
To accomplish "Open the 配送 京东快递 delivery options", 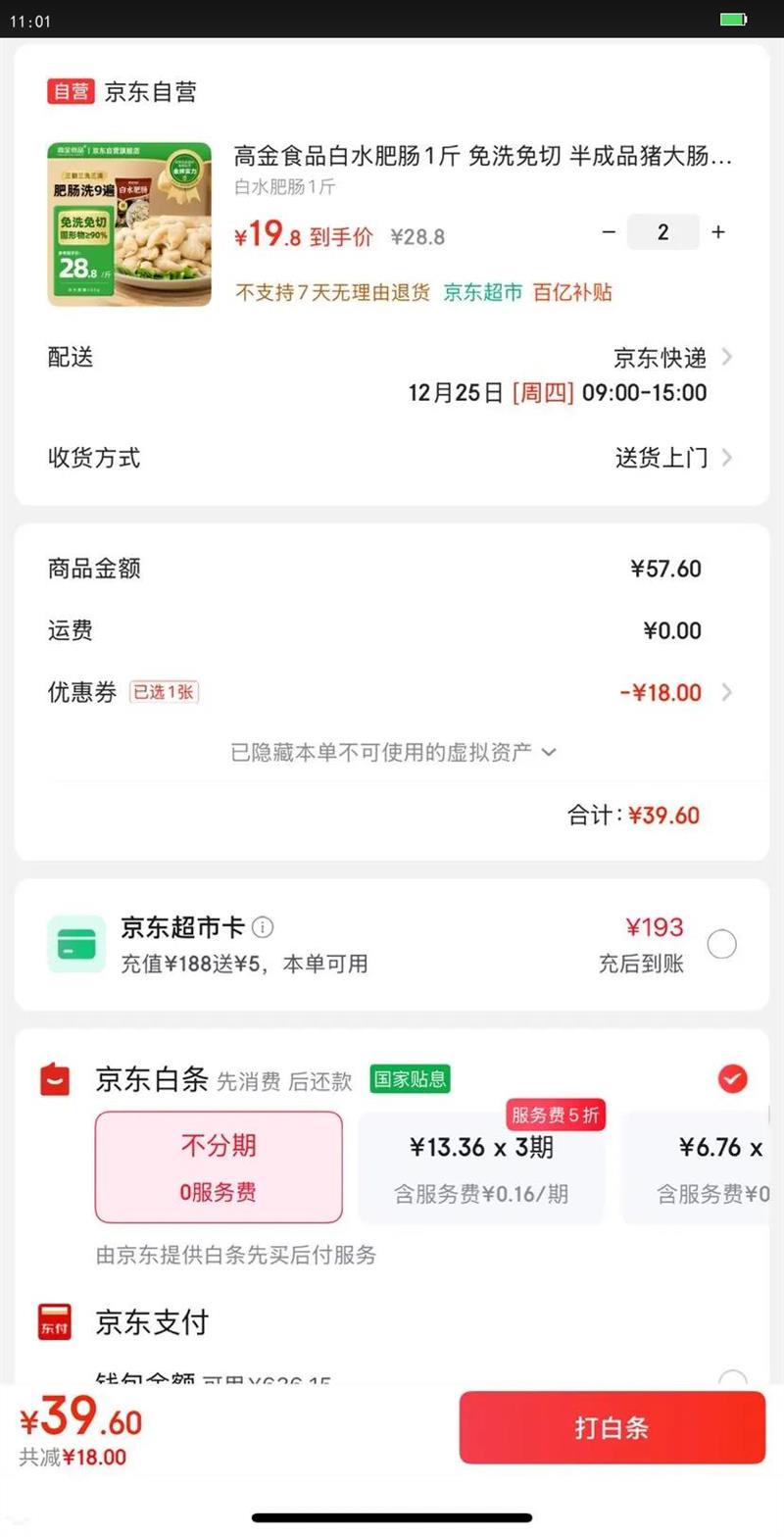I will click(672, 358).
